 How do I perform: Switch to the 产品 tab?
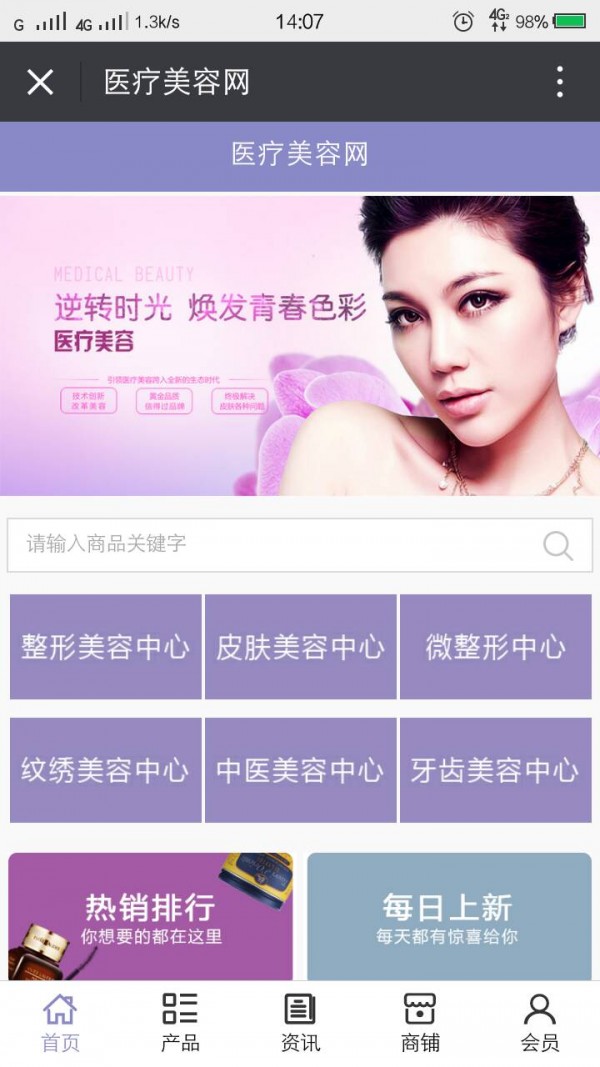180,1023
